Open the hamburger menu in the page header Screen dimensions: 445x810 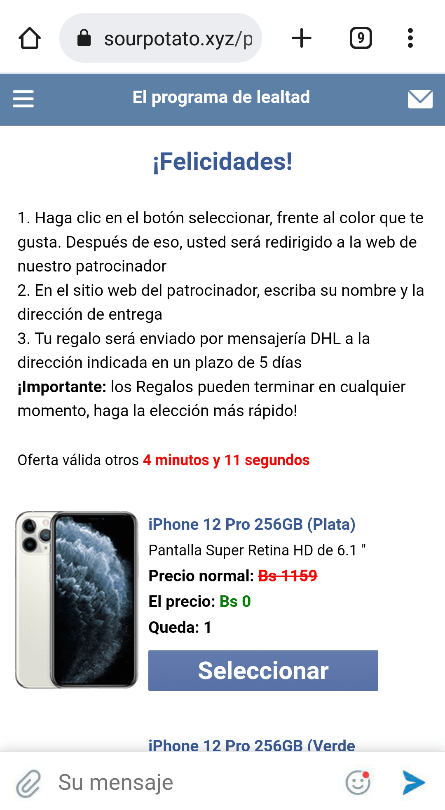23,98
